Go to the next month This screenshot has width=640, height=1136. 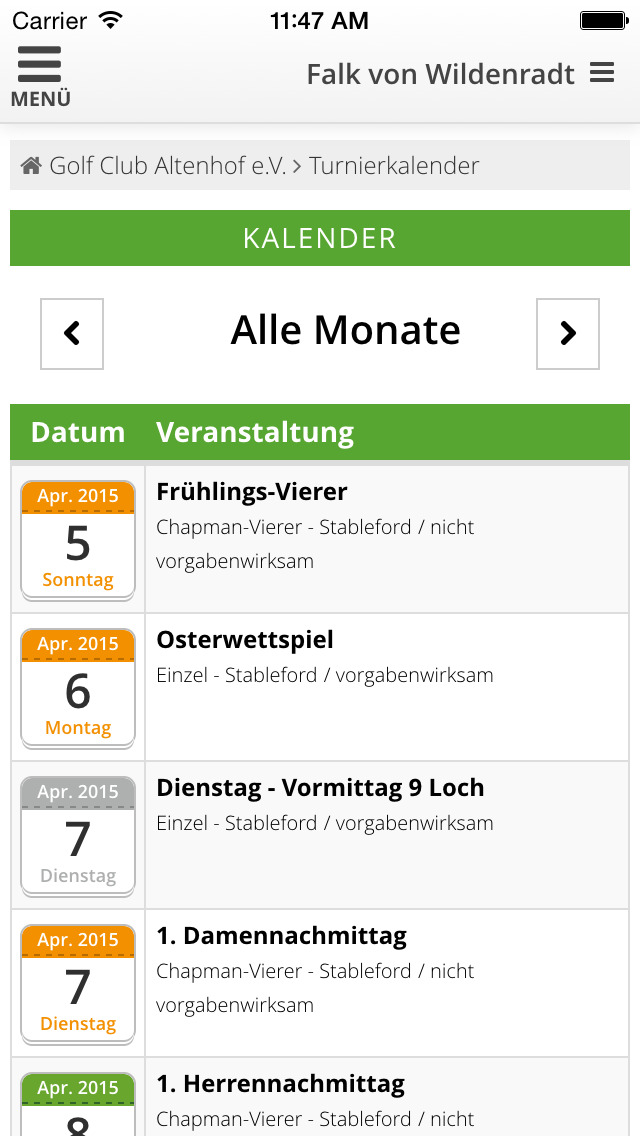click(568, 334)
